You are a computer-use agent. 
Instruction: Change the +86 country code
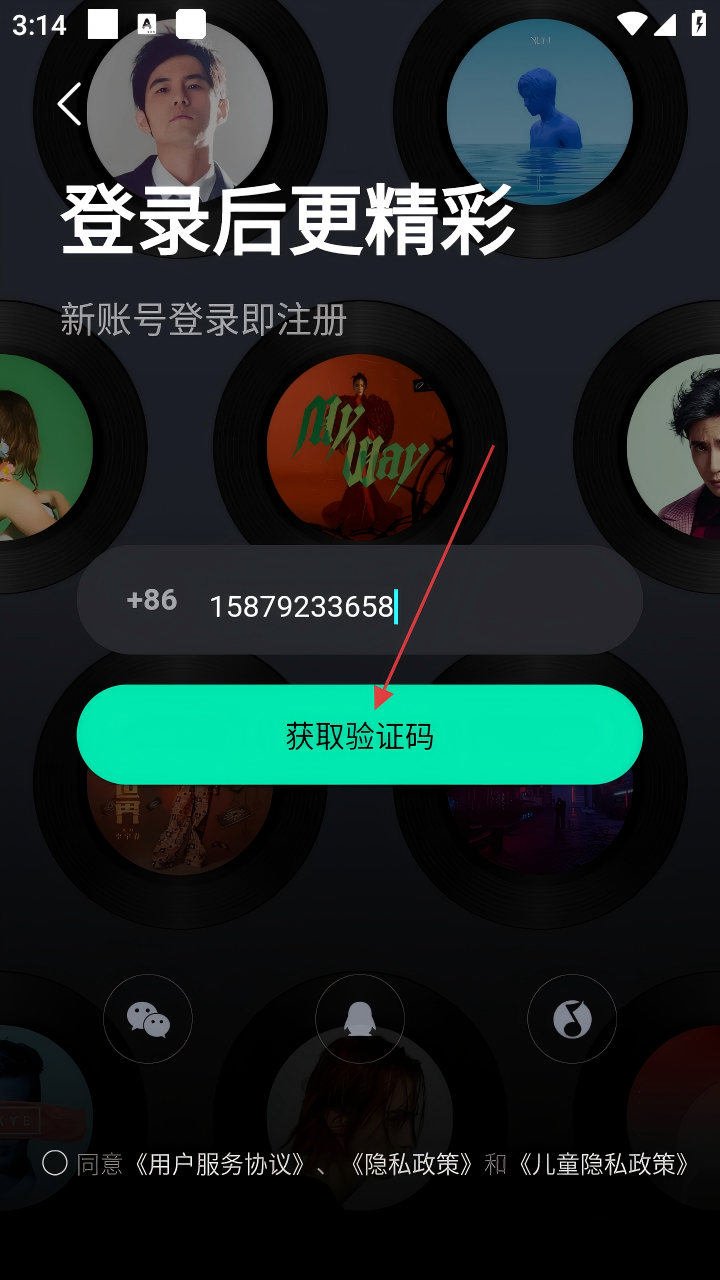[x=152, y=600]
